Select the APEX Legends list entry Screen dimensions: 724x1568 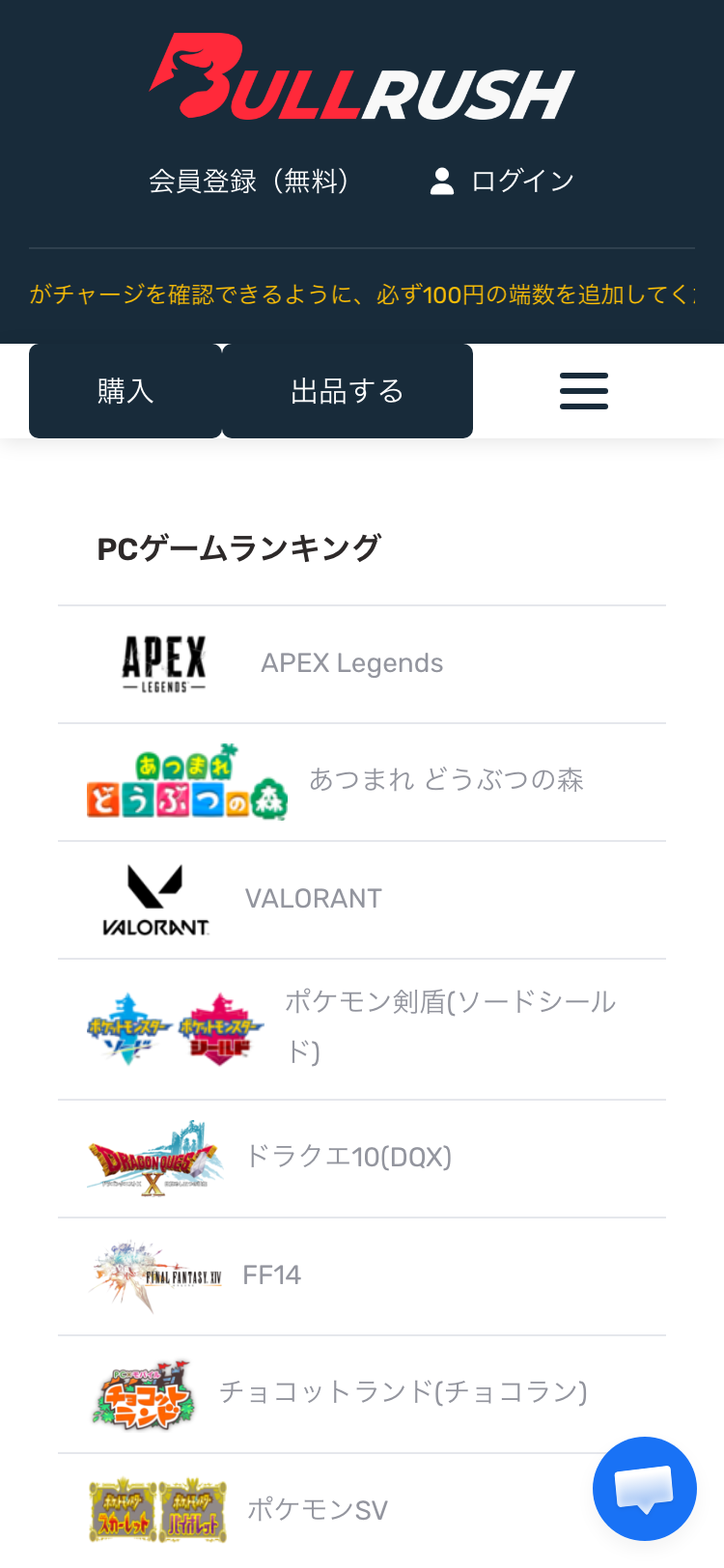[x=351, y=662]
